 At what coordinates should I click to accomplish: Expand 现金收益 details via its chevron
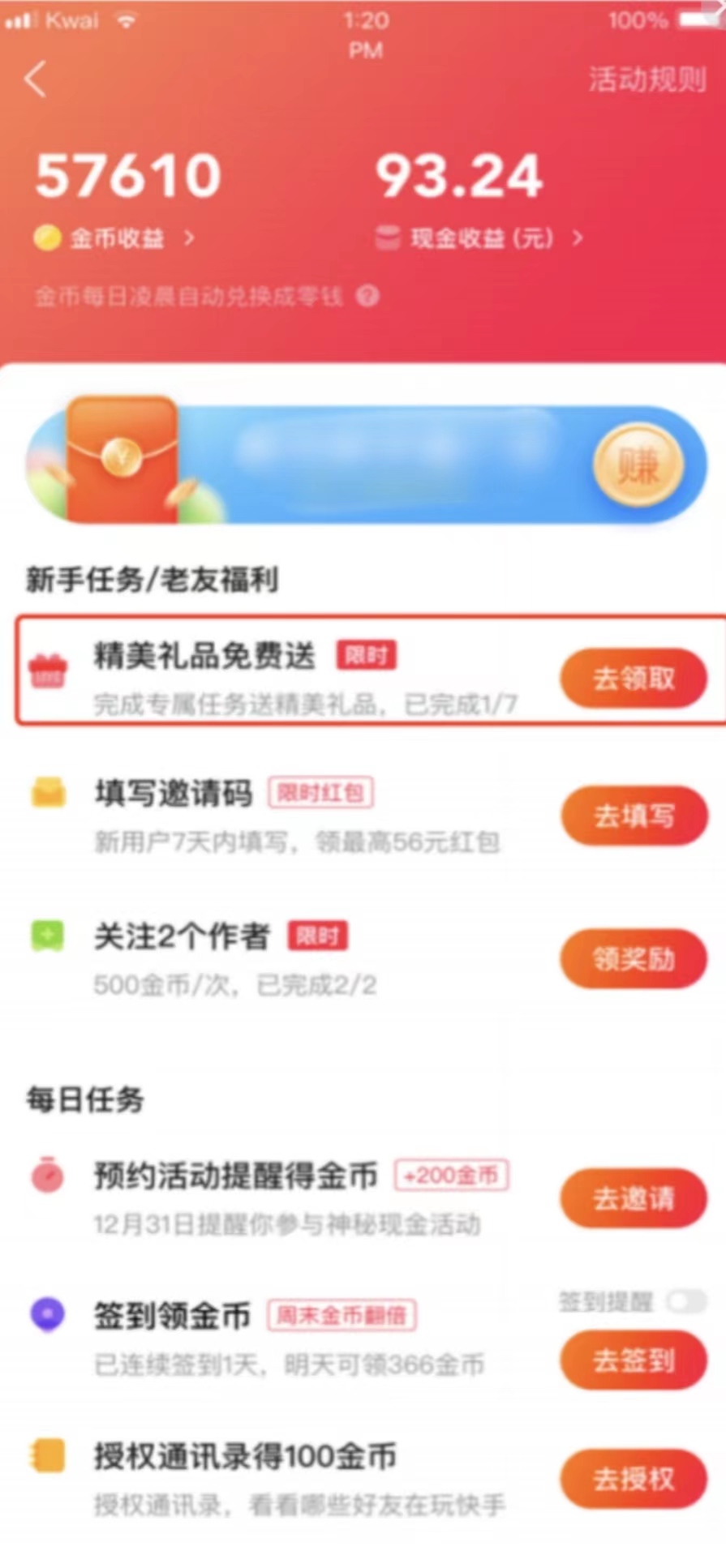point(578,238)
